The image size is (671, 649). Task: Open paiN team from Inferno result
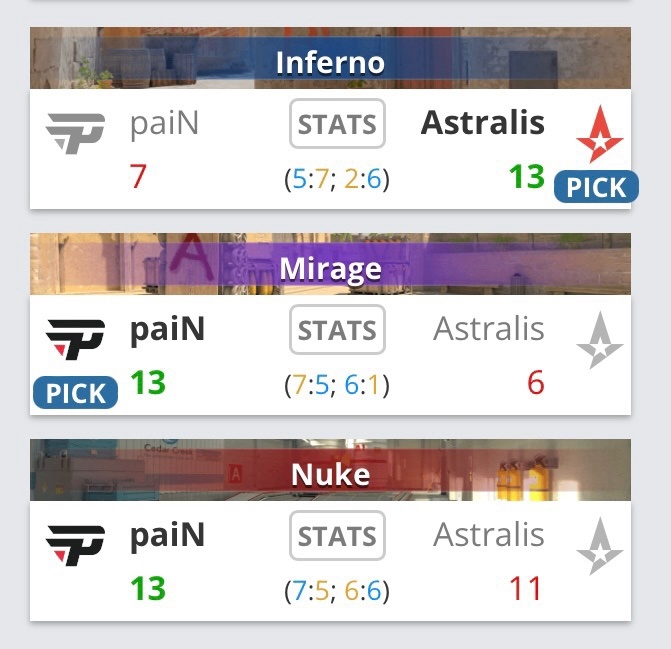[x=164, y=124]
